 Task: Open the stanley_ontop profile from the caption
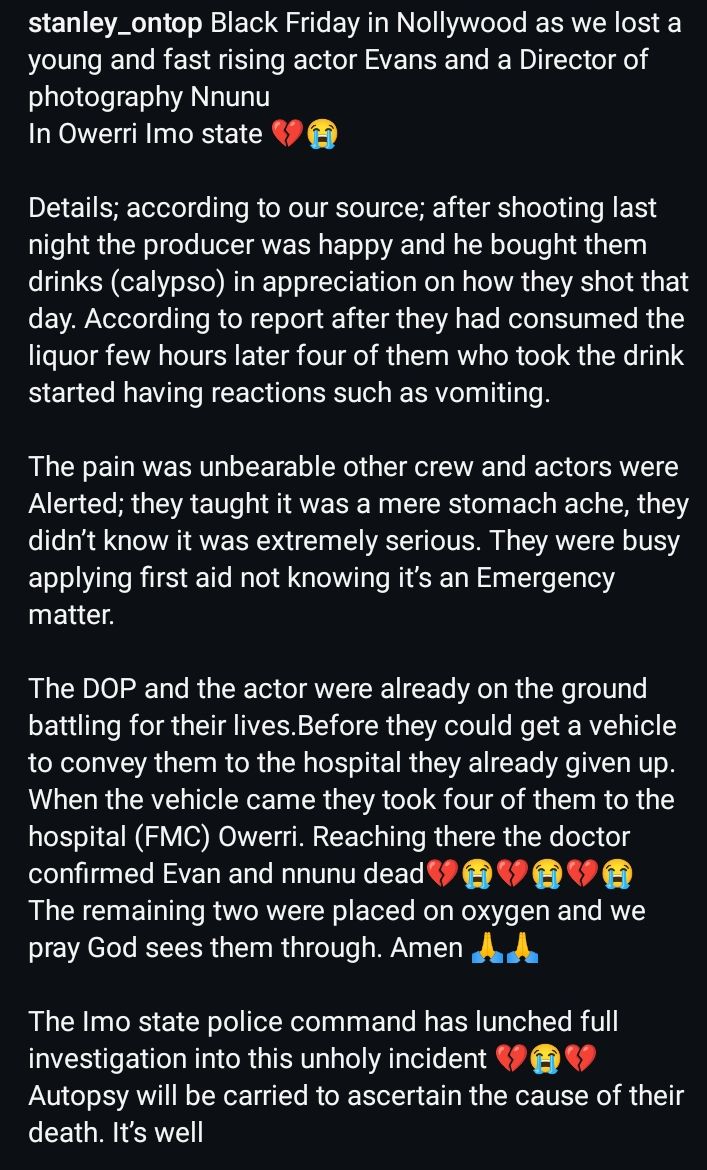point(115,25)
